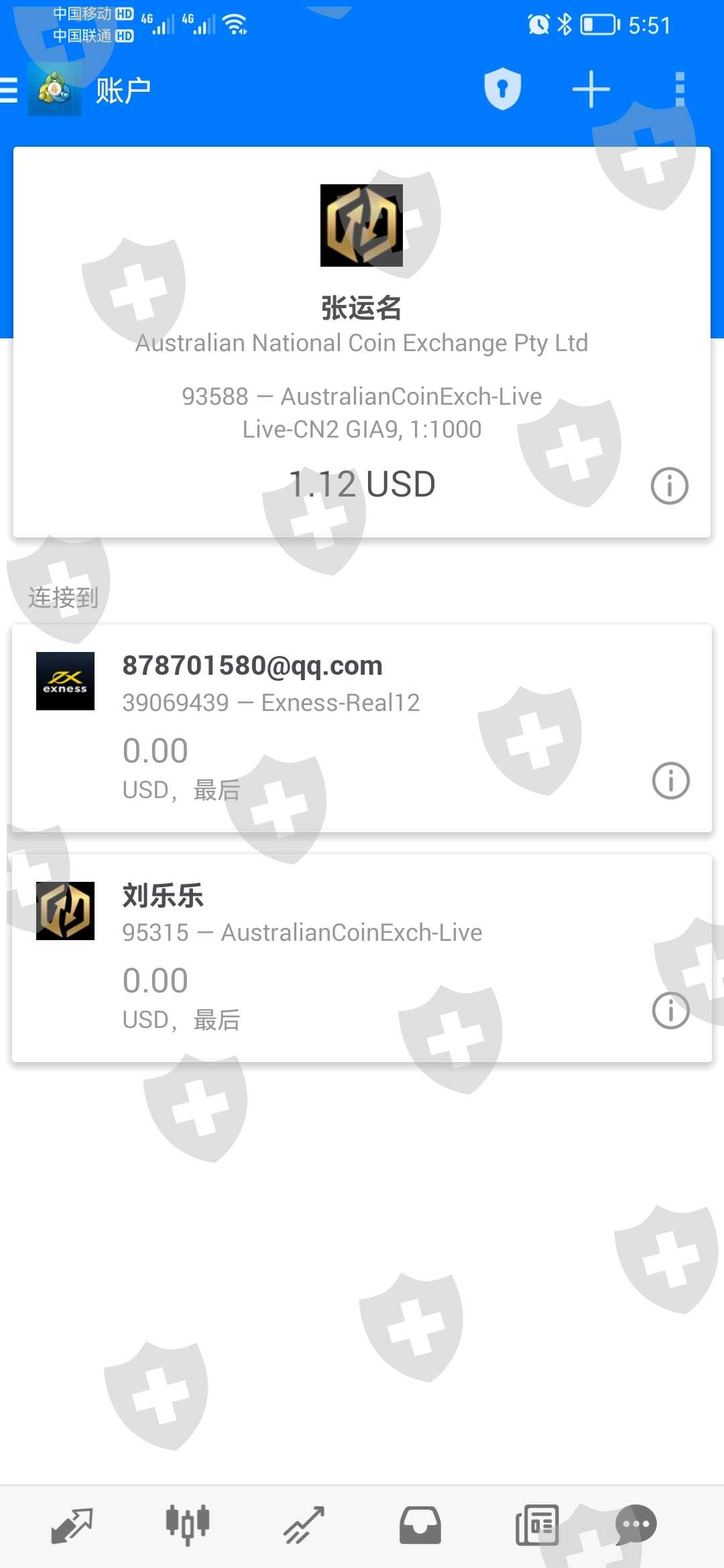Switch to the chat messages tab
This screenshot has height=1568, width=724.
pyautogui.click(x=636, y=1526)
